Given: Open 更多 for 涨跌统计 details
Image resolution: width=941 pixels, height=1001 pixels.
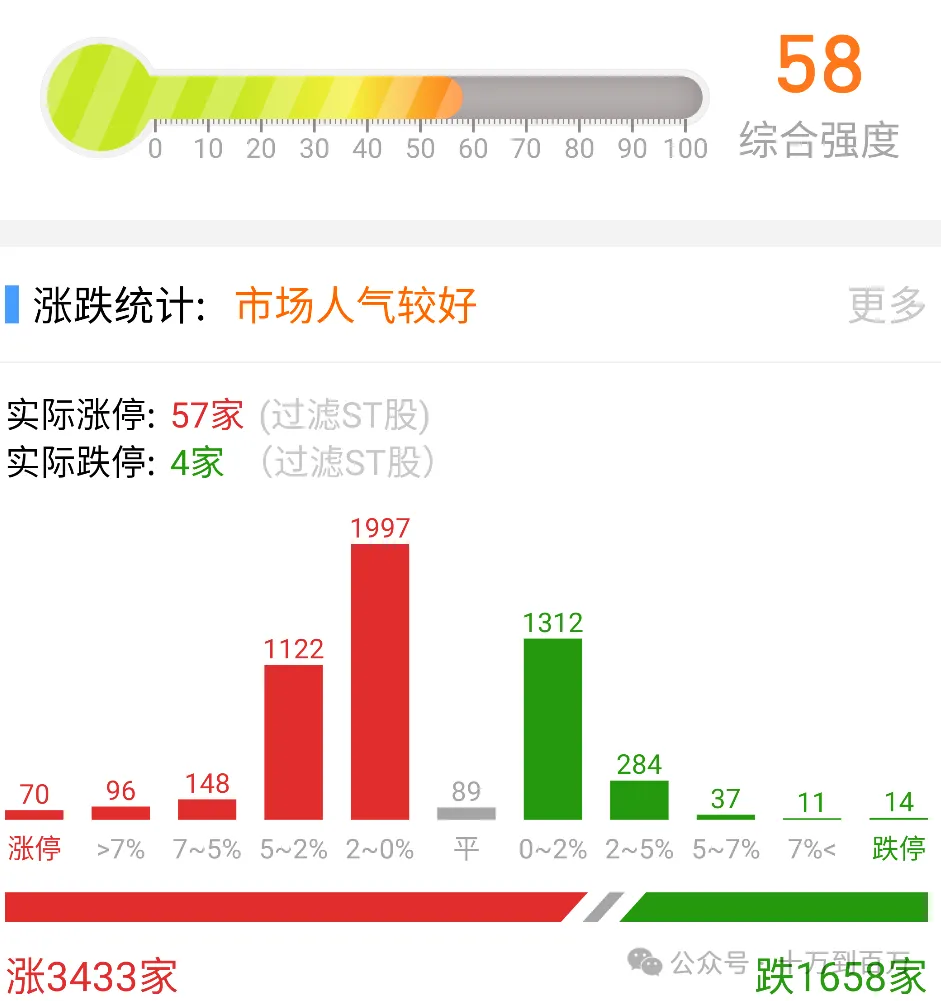Looking at the screenshot, I should (x=886, y=306).
